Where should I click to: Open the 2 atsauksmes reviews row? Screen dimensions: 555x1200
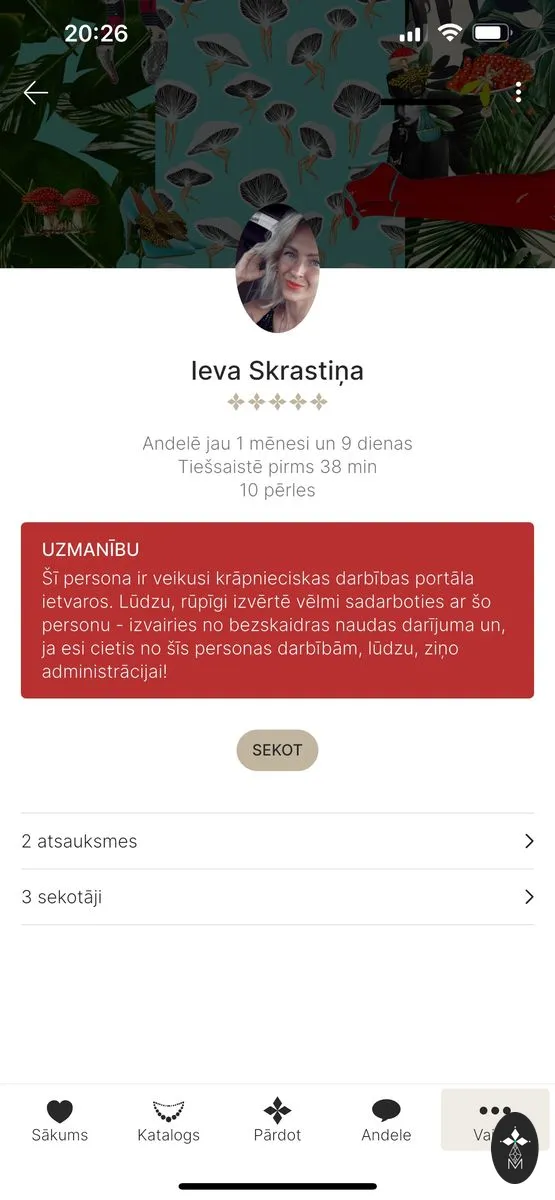tap(277, 841)
